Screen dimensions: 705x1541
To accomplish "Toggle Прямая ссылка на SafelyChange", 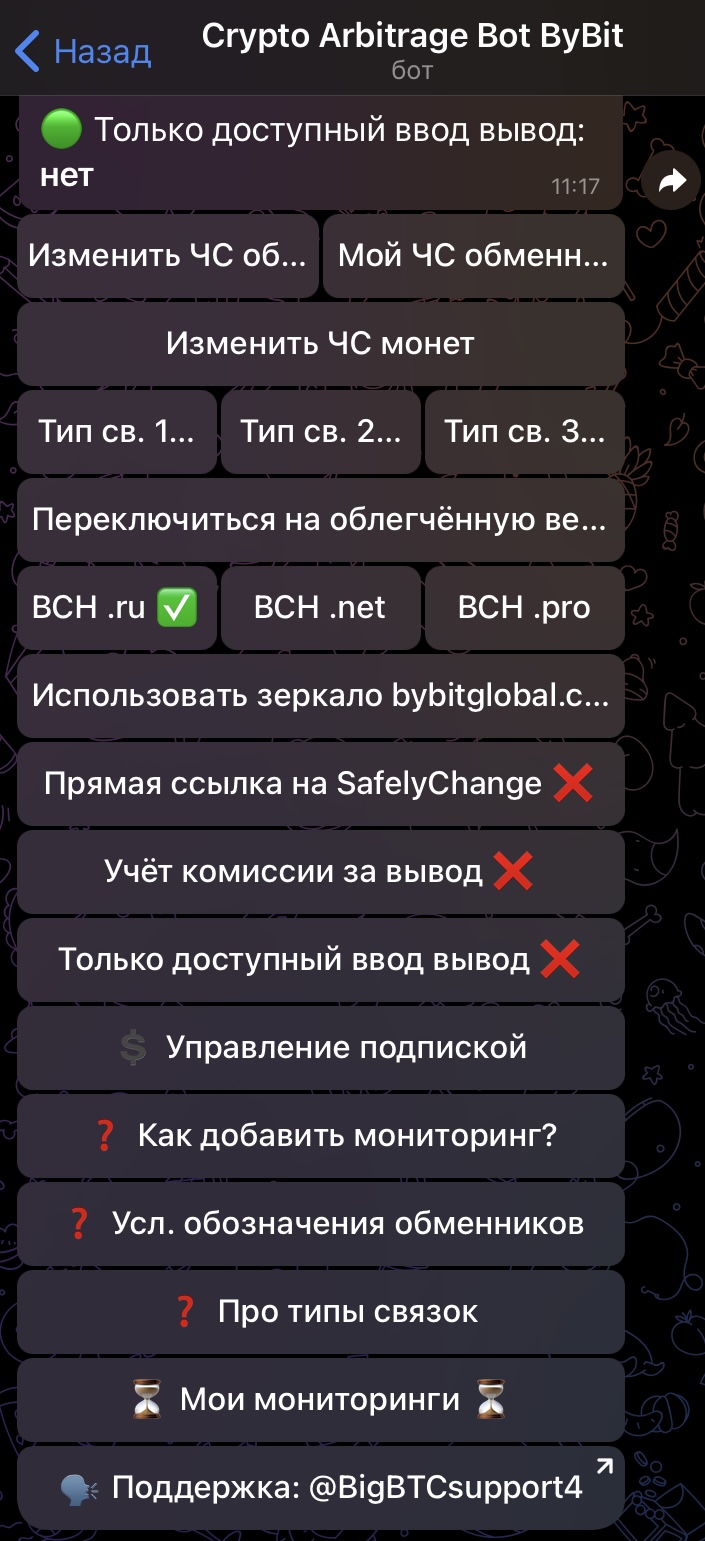I will (x=320, y=784).
